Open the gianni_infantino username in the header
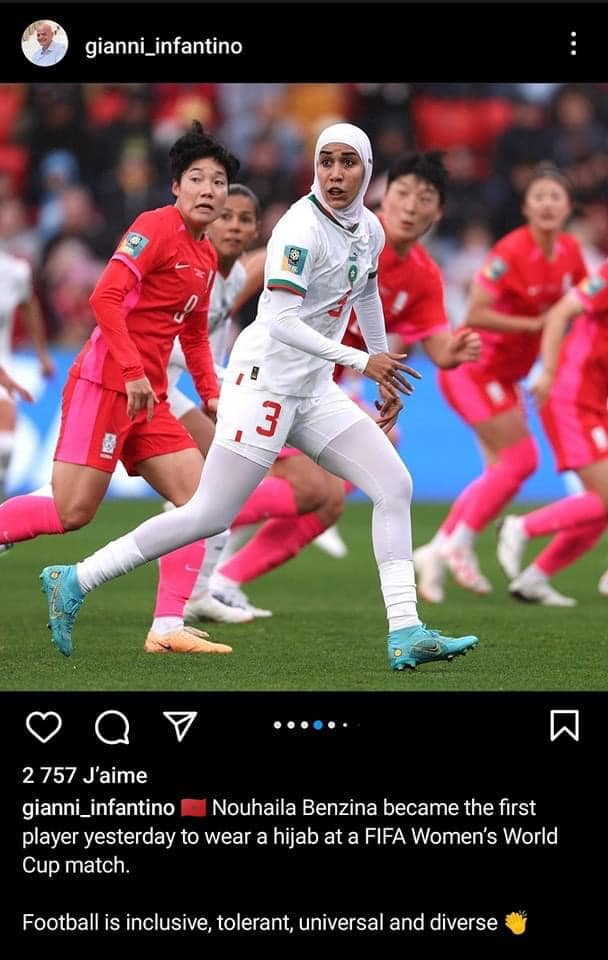The height and width of the screenshot is (960, 608). [x=163, y=46]
